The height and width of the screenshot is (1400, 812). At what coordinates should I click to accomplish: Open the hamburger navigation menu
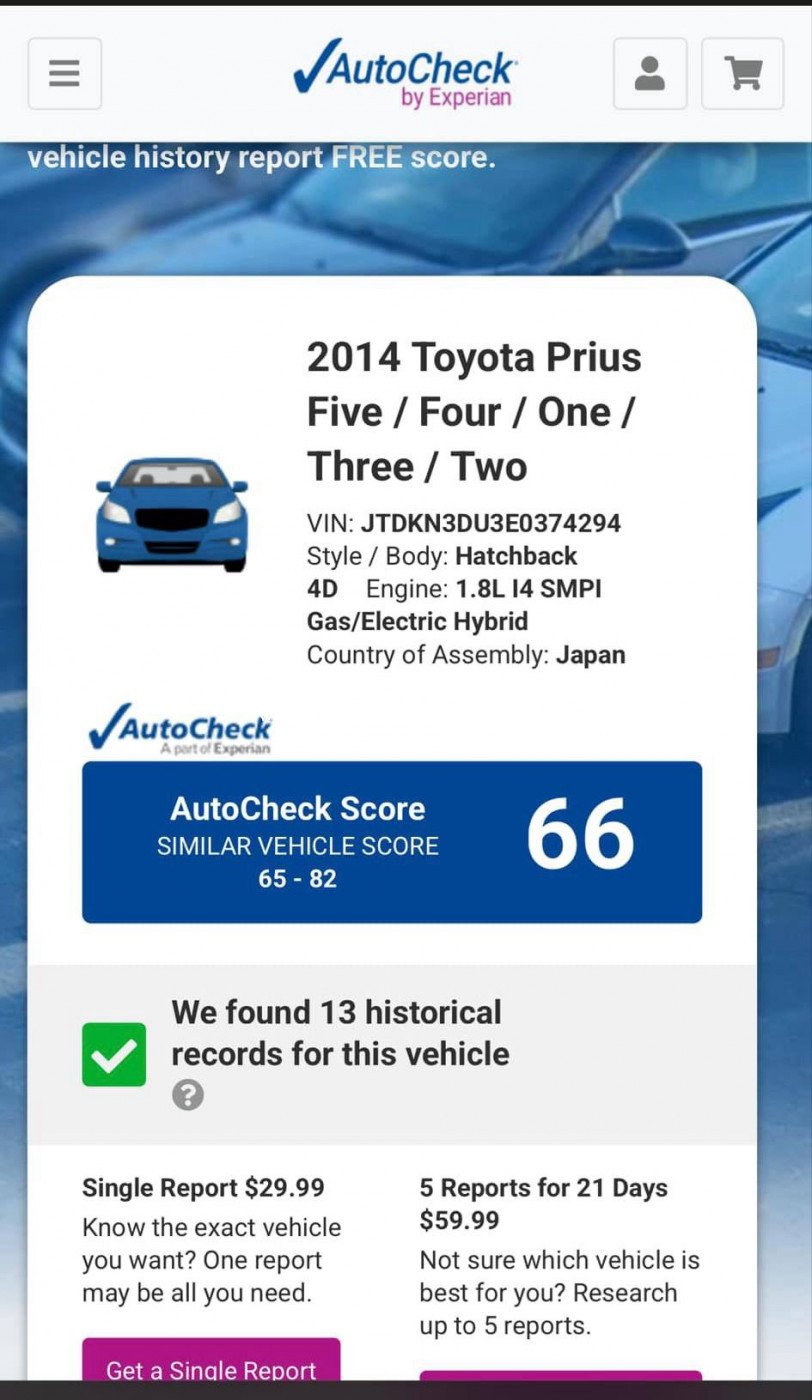[65, 74]
